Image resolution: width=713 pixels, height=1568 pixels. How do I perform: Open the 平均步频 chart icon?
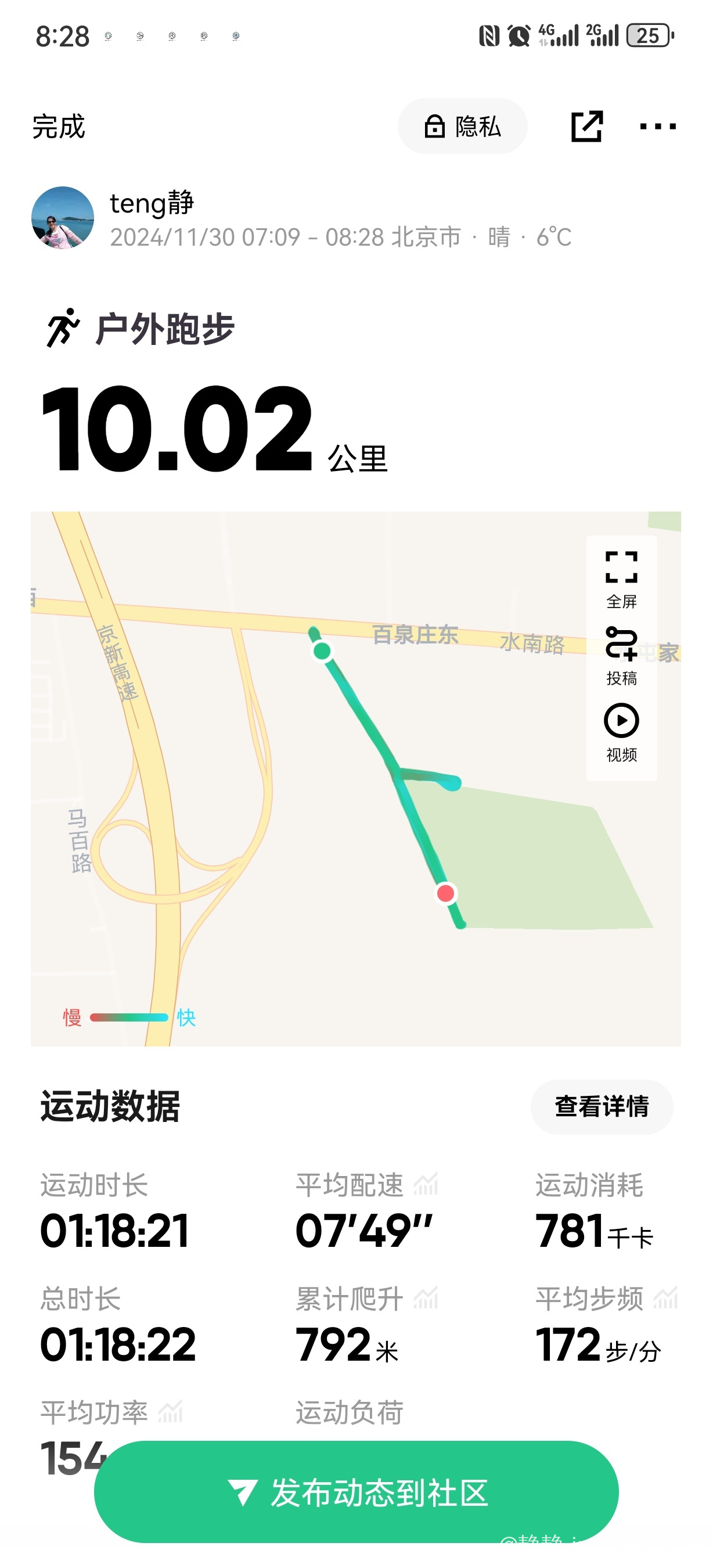[x=665, y=1299]
